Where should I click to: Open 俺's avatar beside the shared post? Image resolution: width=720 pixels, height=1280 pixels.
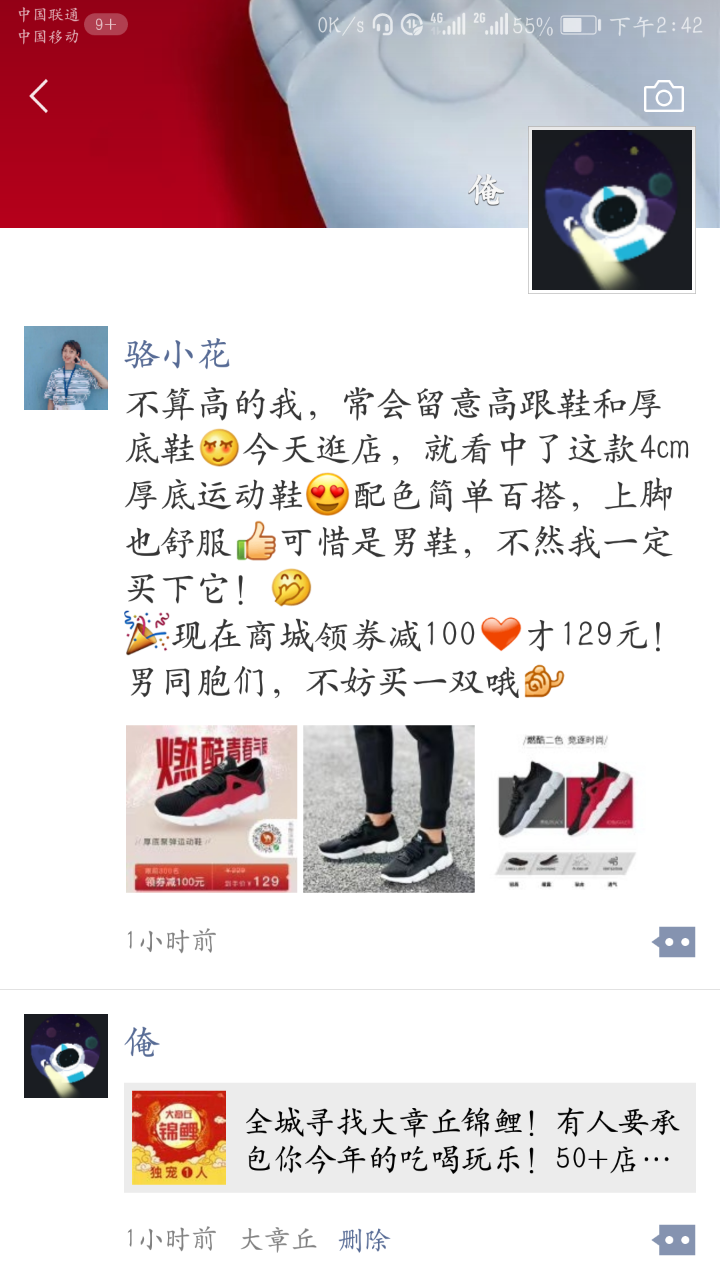pyautogui.click(x=66, y=1056)
